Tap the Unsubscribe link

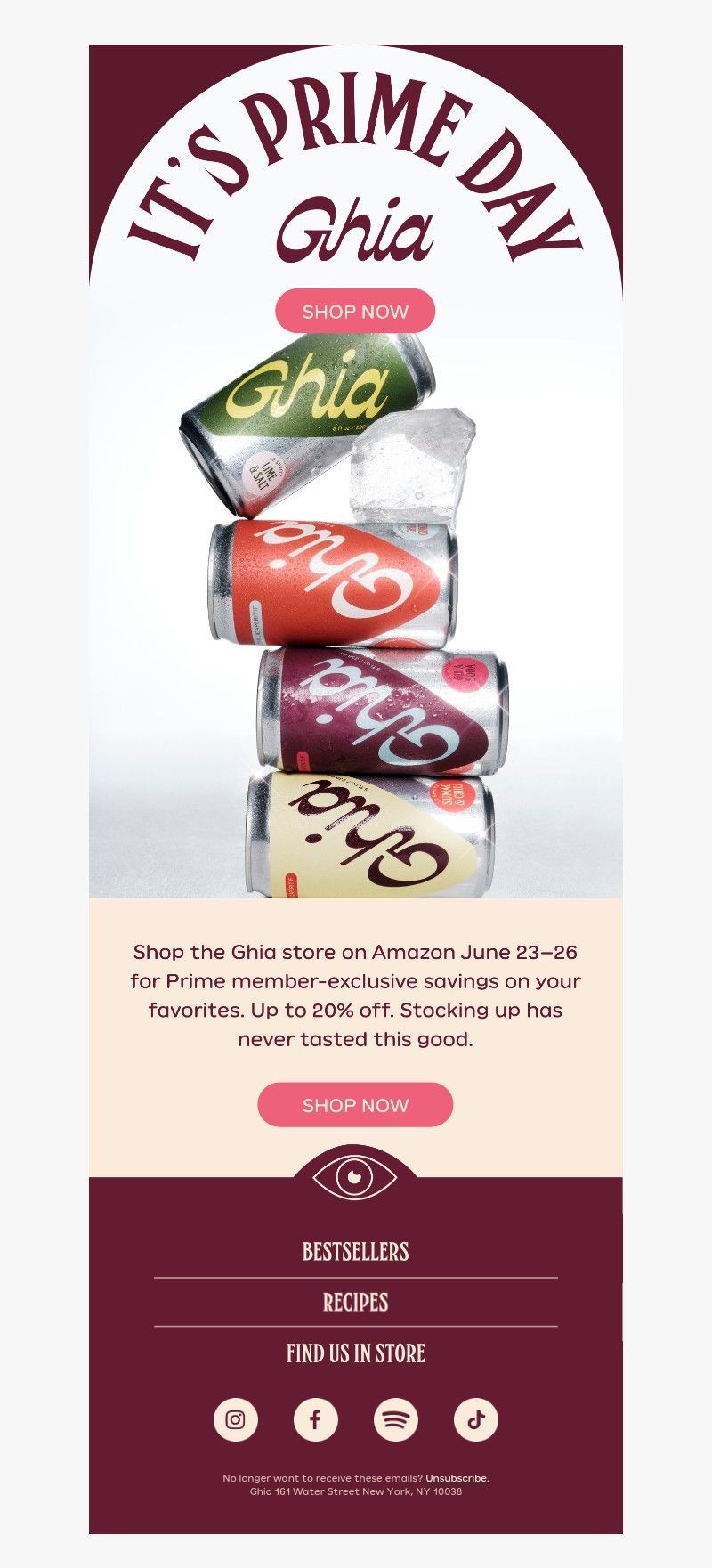[x=456, y=1478]
